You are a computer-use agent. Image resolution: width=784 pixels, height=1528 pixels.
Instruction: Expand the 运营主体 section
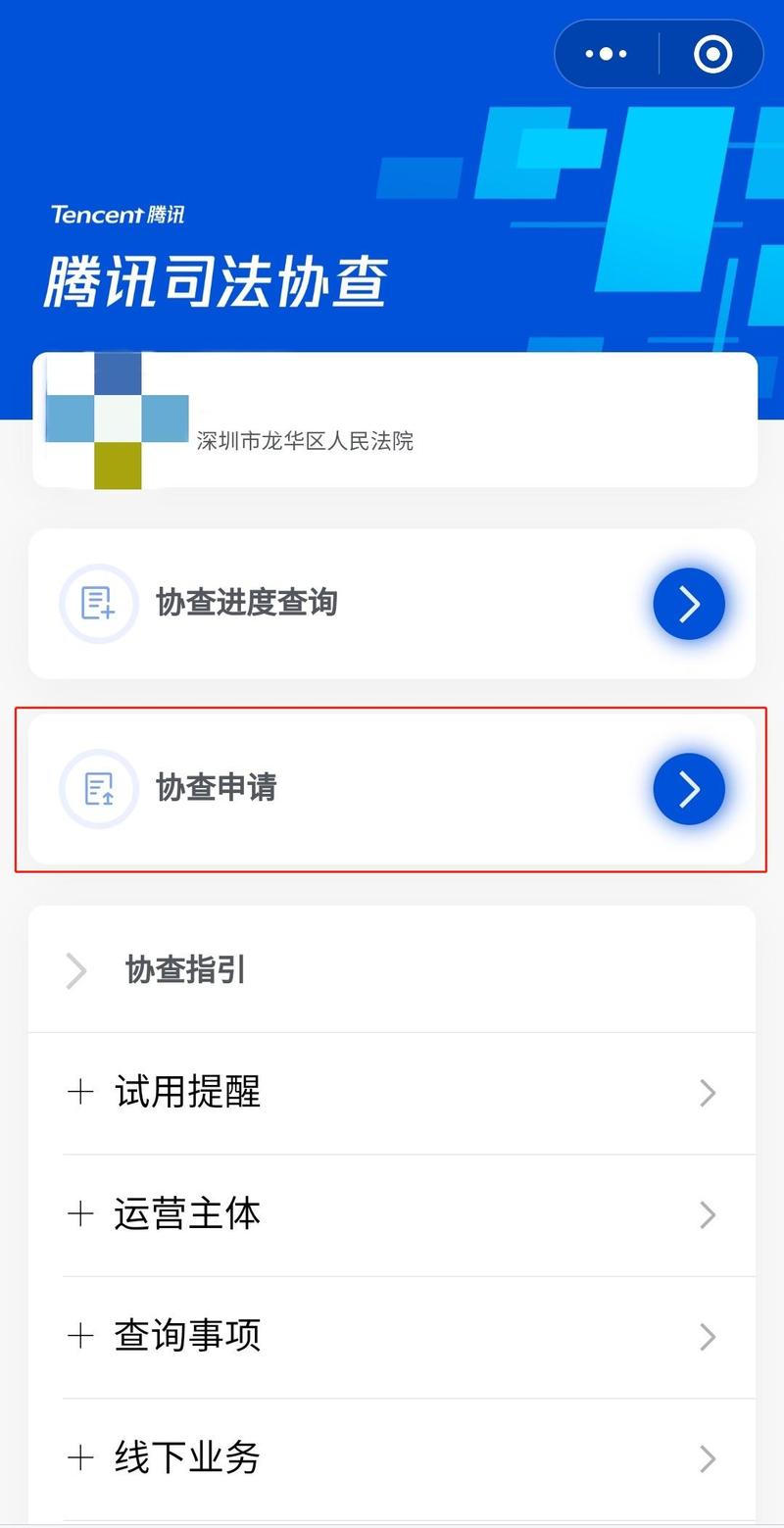coord(392,1215)
